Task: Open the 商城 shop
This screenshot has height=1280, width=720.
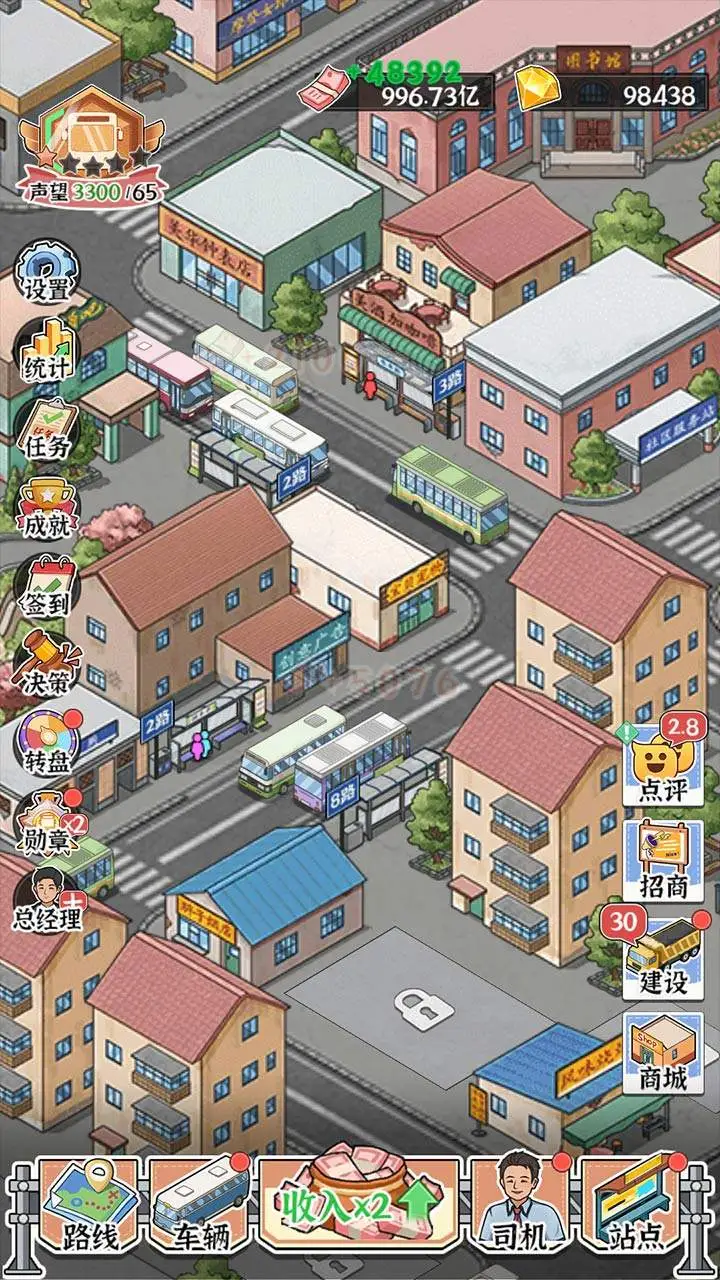Action: [662, 1052]
